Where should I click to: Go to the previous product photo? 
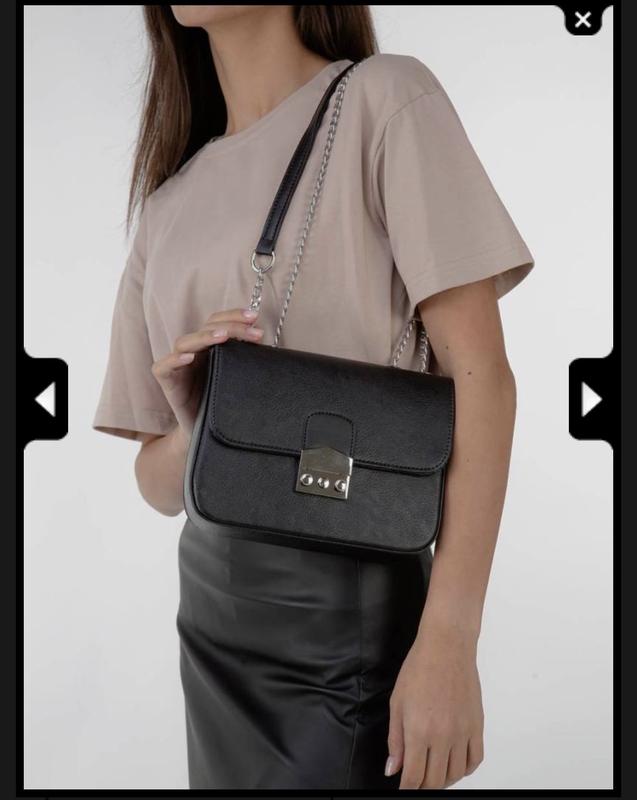[45, 399]
